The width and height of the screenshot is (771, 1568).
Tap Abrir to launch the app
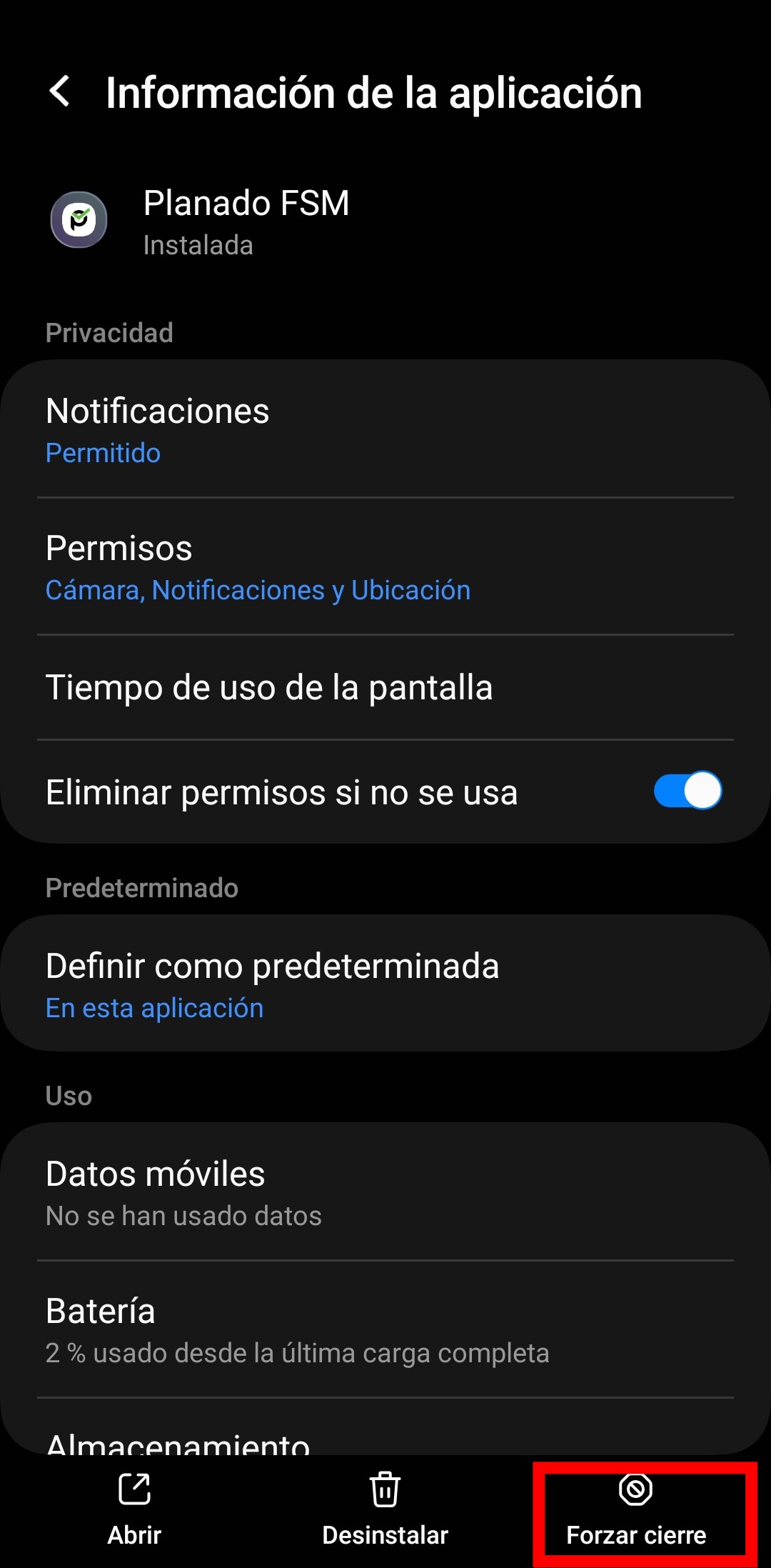pos(134,1507)
